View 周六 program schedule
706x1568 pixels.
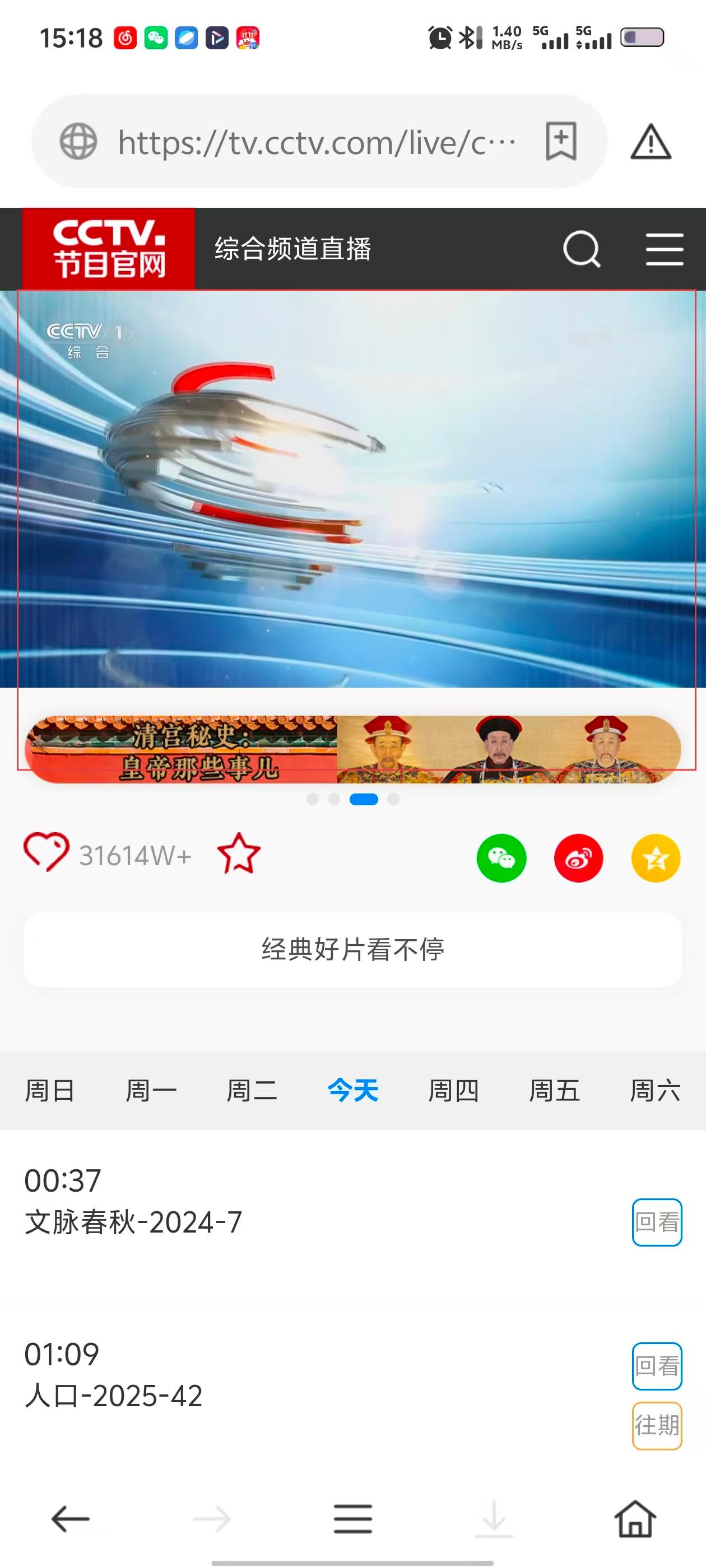coord(655,1090)
